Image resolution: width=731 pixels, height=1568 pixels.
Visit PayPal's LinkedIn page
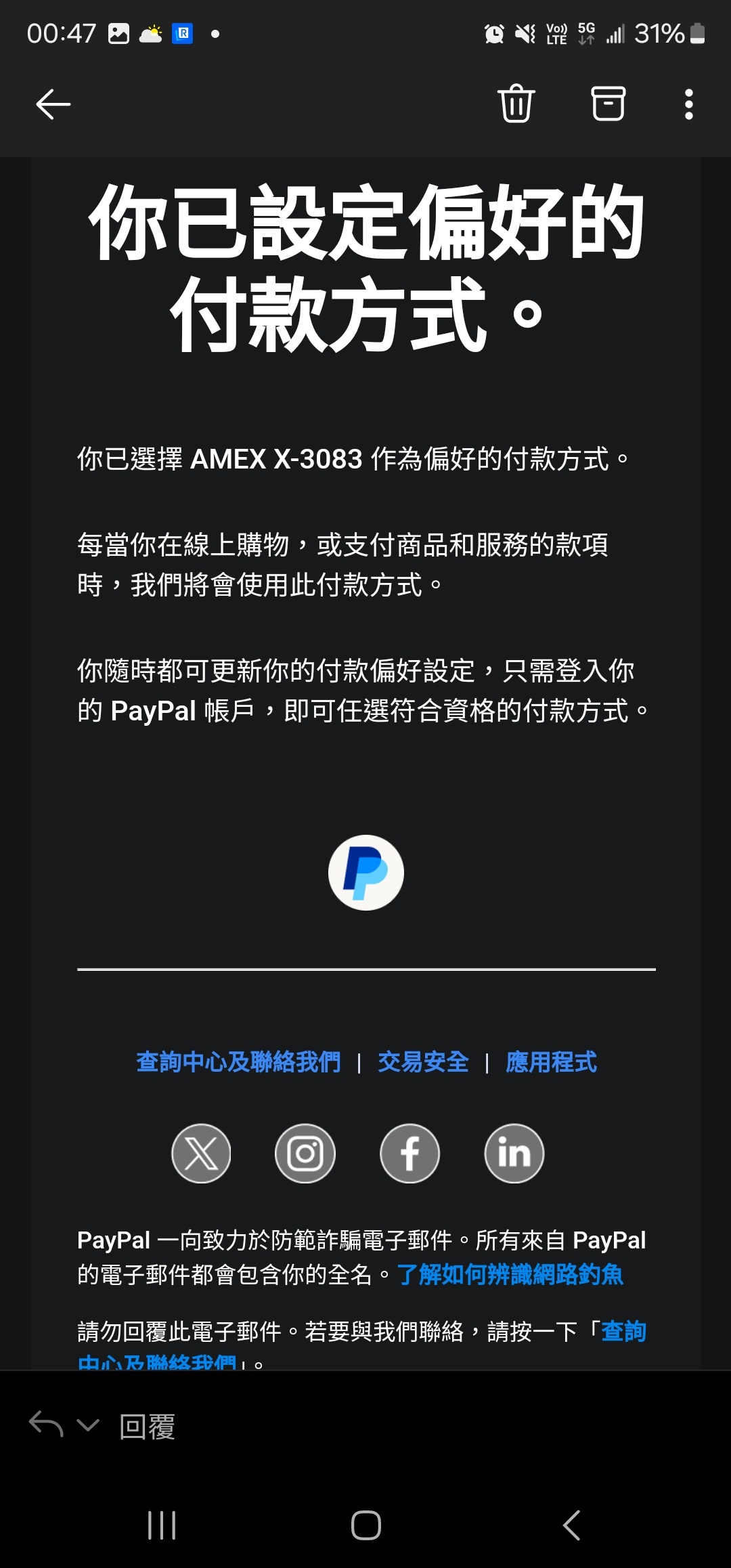[514, 1153]
